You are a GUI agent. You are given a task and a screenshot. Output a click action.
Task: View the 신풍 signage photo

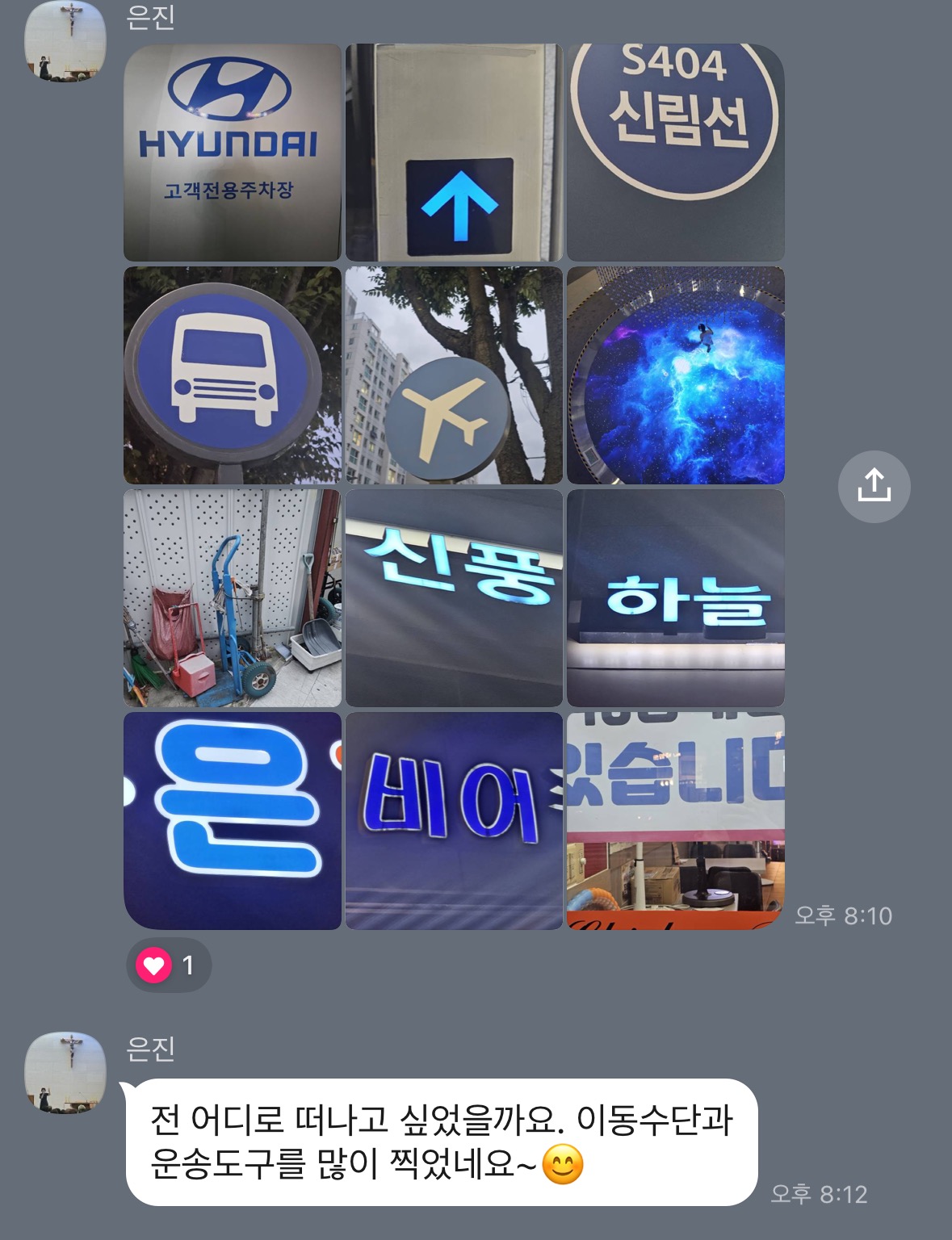(454, 598)
